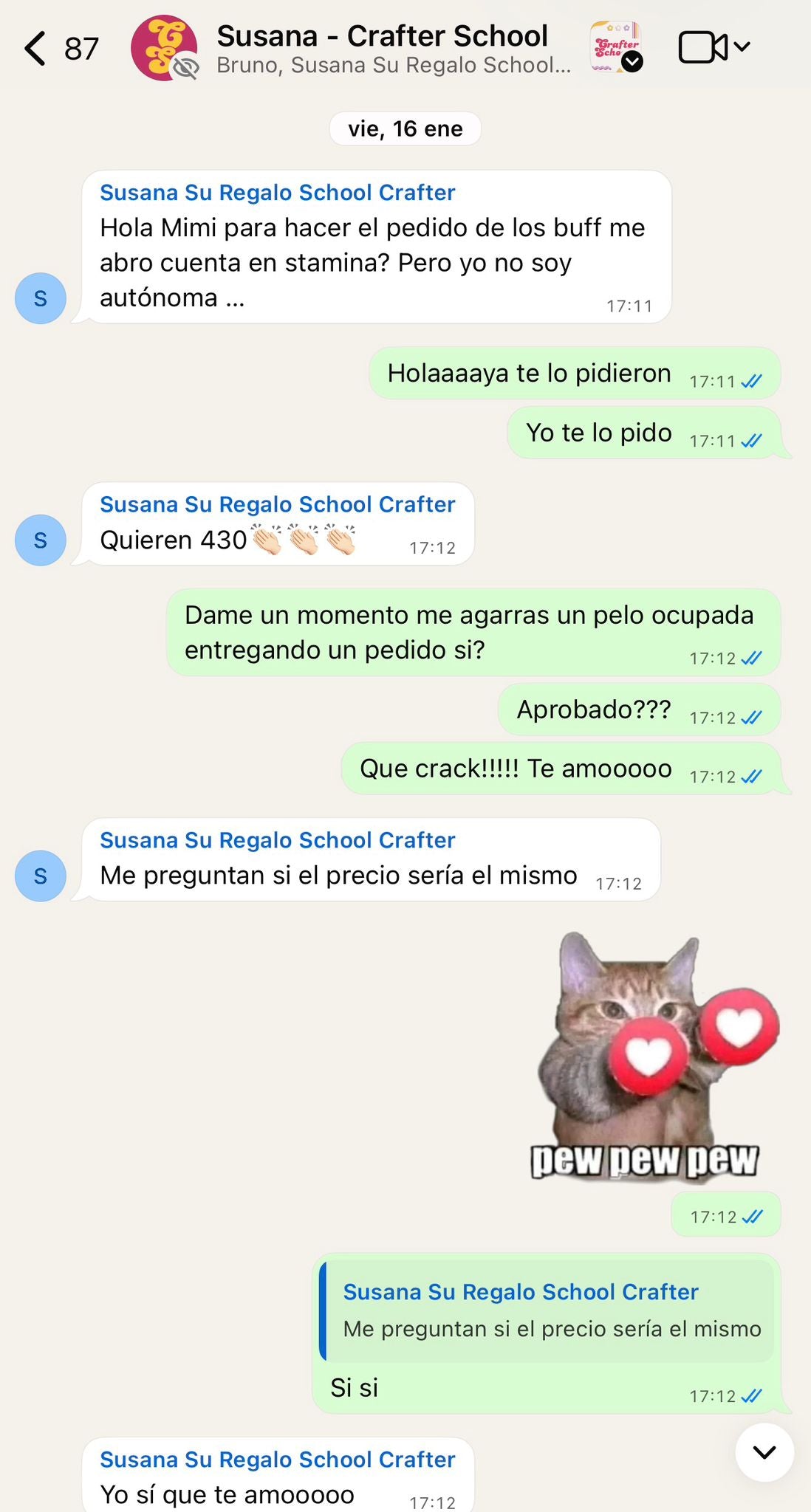Open the Crafter School community icon
Viewport: 811px width, 1512px height.
(x=616, y=47)
